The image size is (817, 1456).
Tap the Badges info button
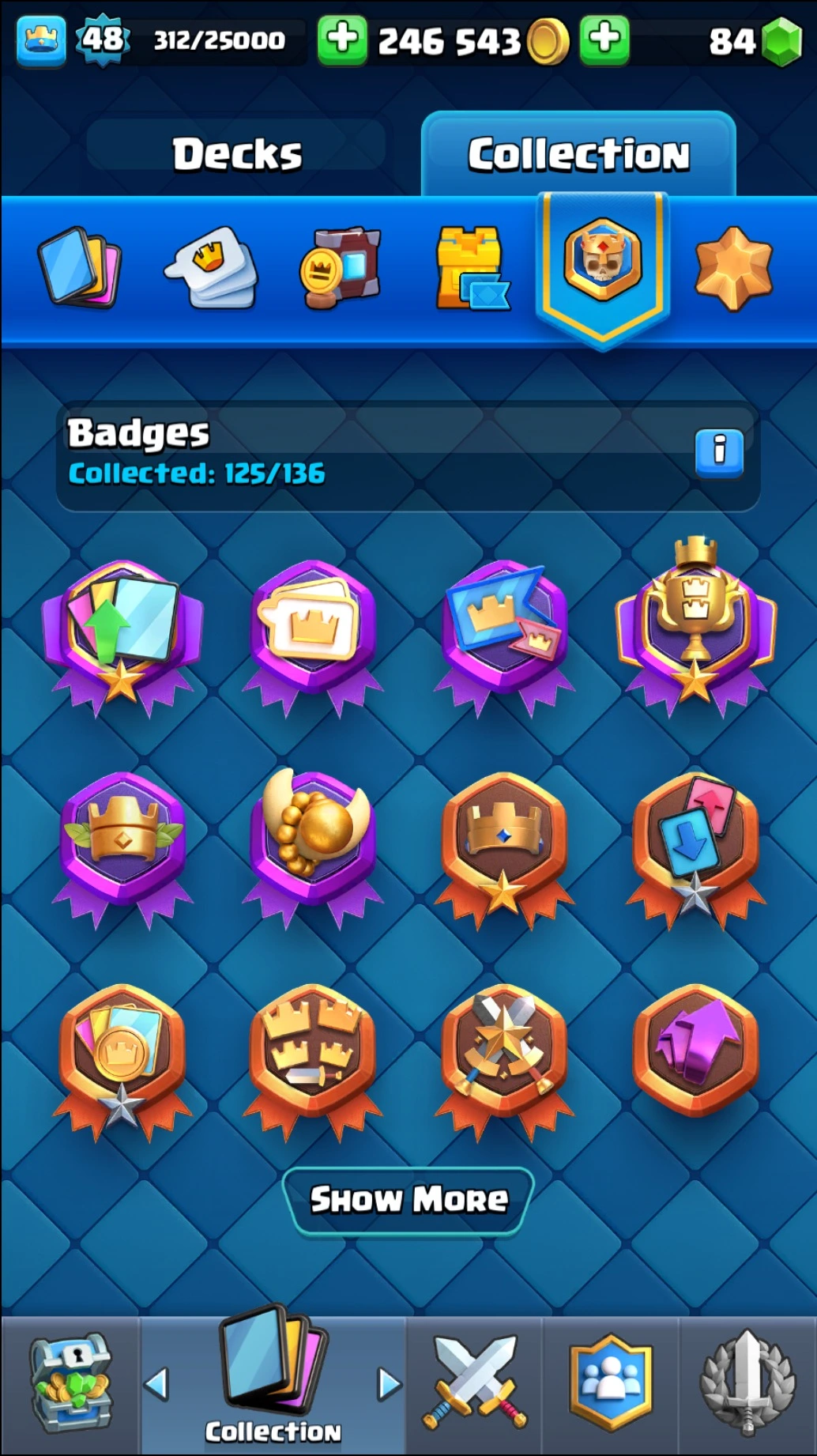[x=718, y=452]
